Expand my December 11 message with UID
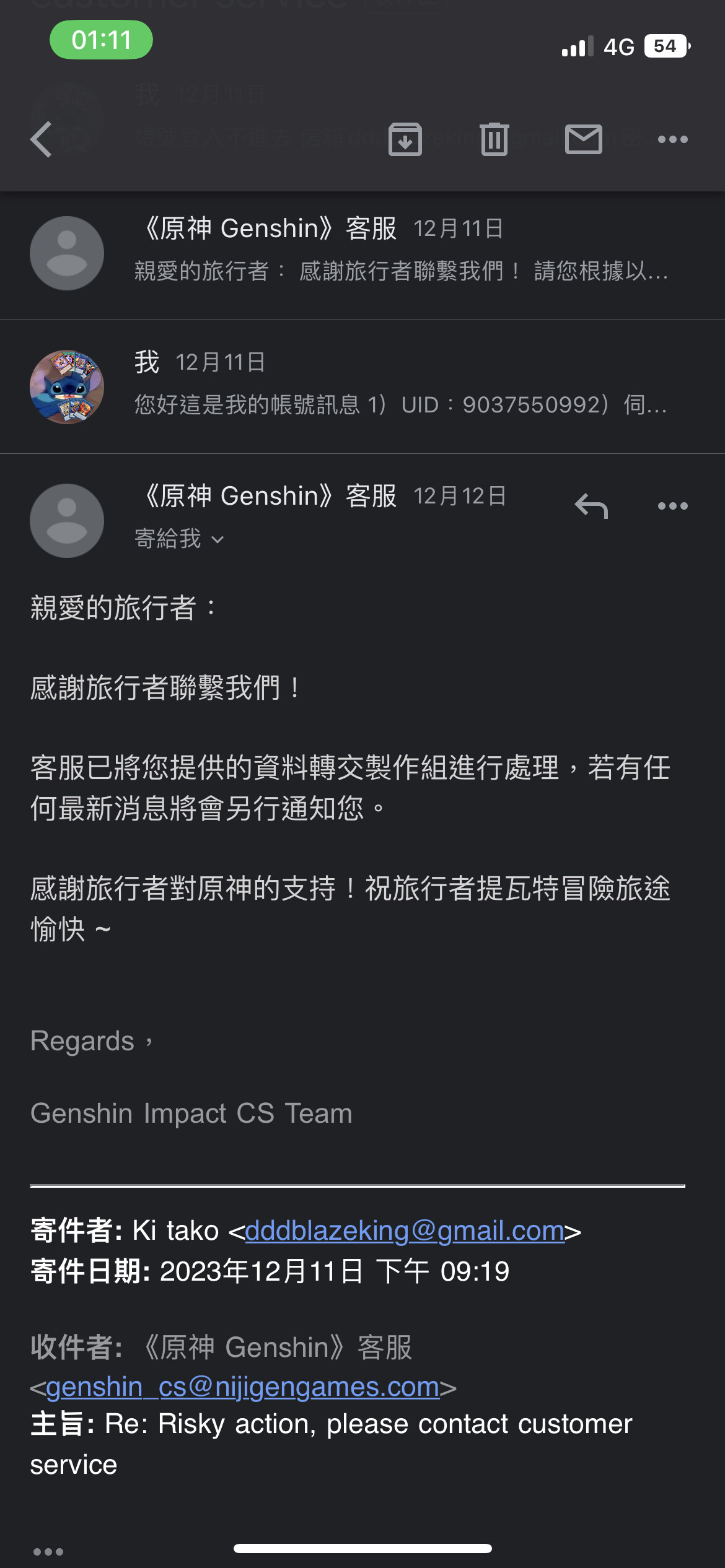The width and height of the screenshot is (725, 1568). point(397,385)
